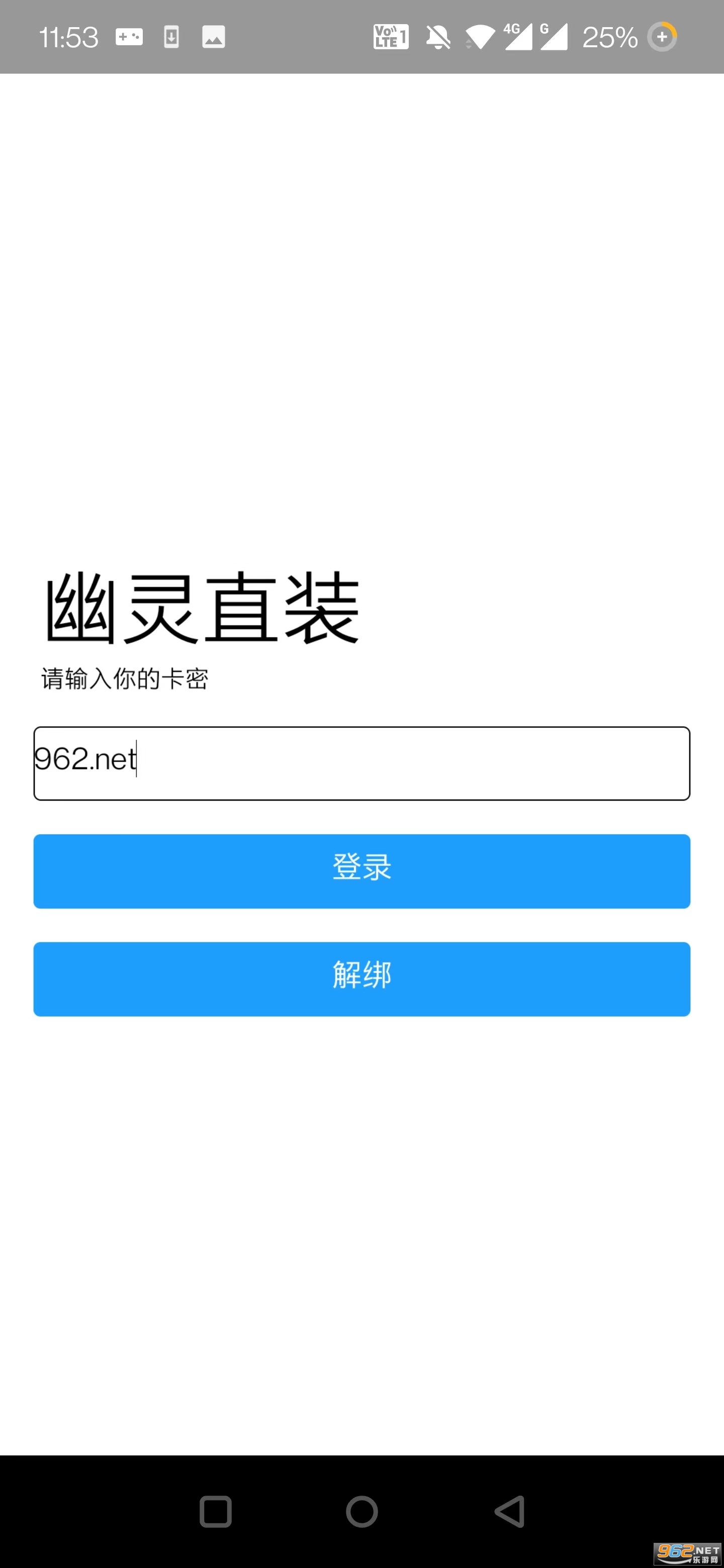The height and width of the screenshot is (1568, 724).
Task: Click the gallery image icon in status bar
Action: (x=214, y=37)
